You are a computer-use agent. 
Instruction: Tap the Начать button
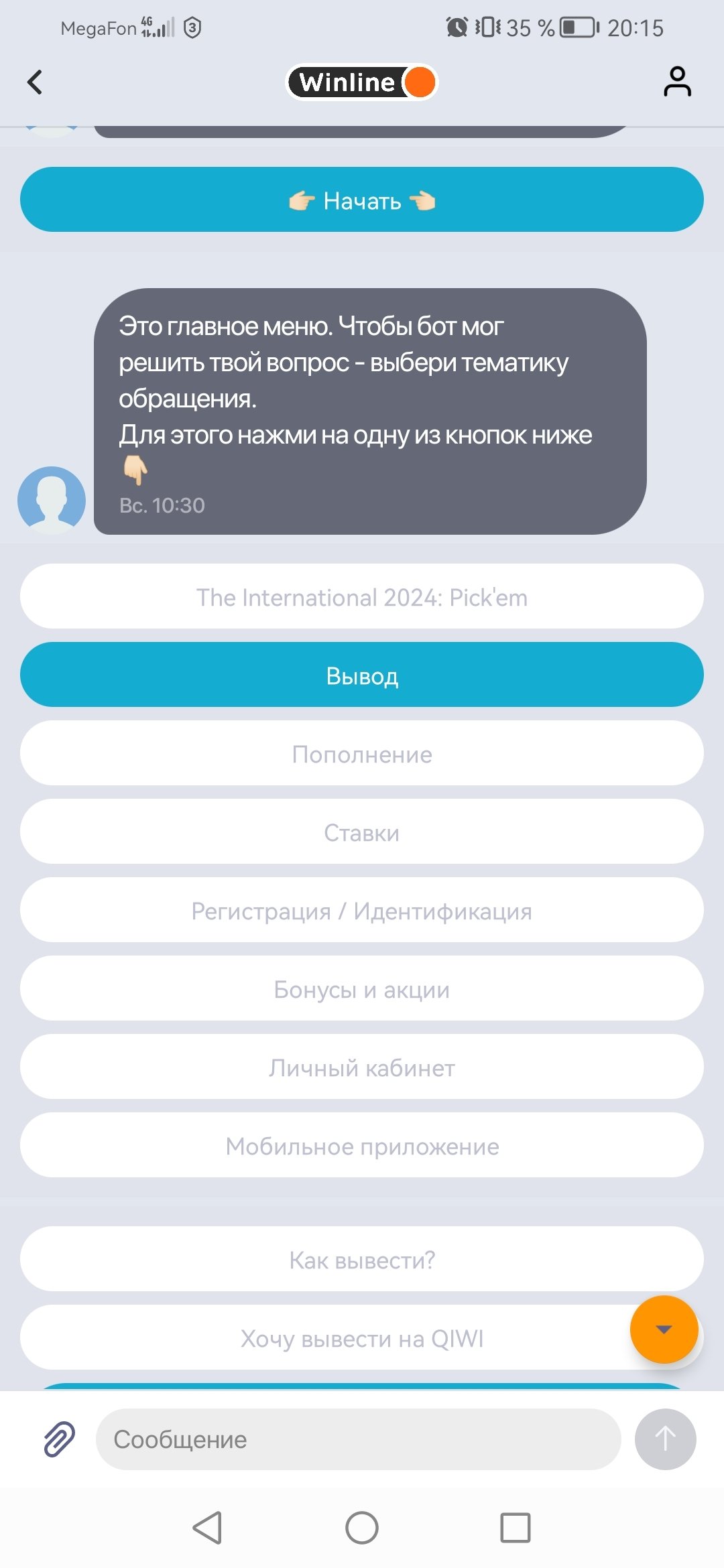click(x=362, y=200)
